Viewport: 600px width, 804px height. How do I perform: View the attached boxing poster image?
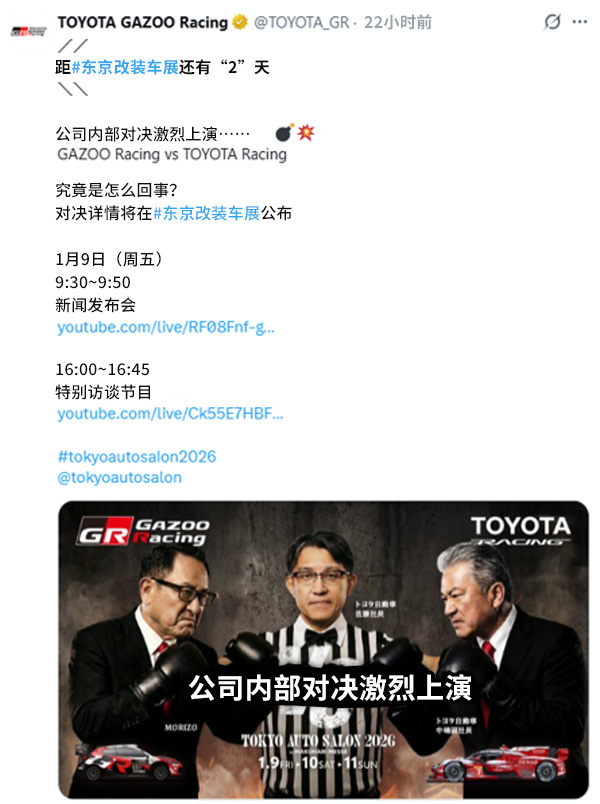[322, 648]
